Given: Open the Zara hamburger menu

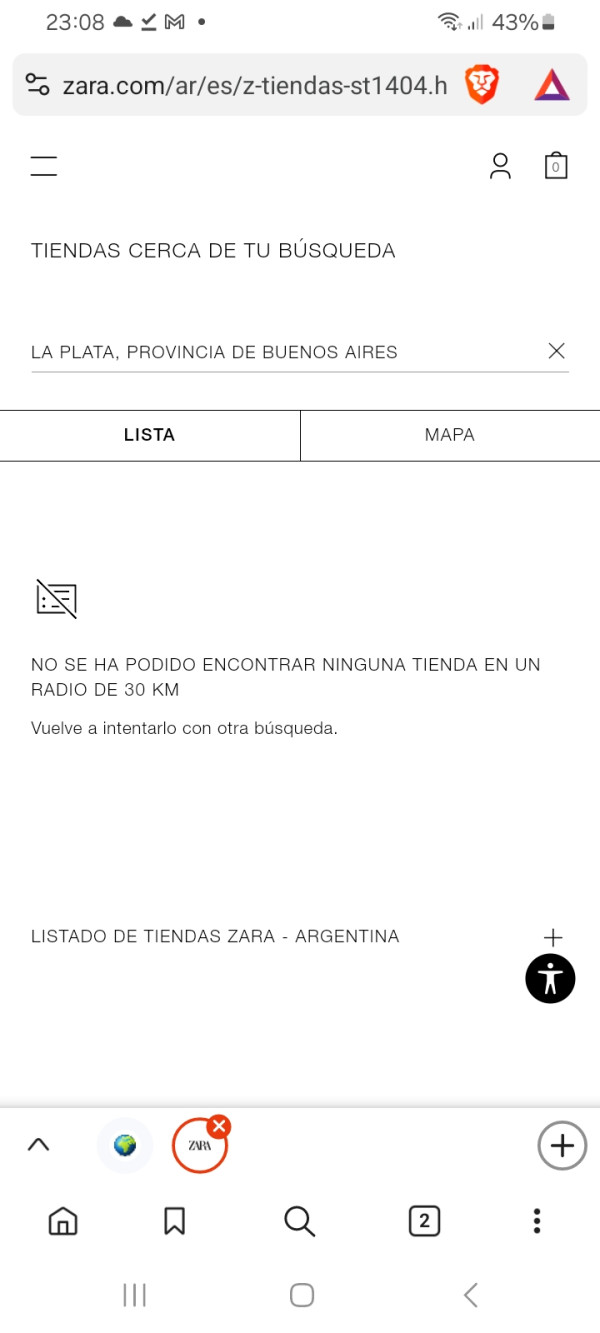Looking at the screenshot, I should [44, 167].
